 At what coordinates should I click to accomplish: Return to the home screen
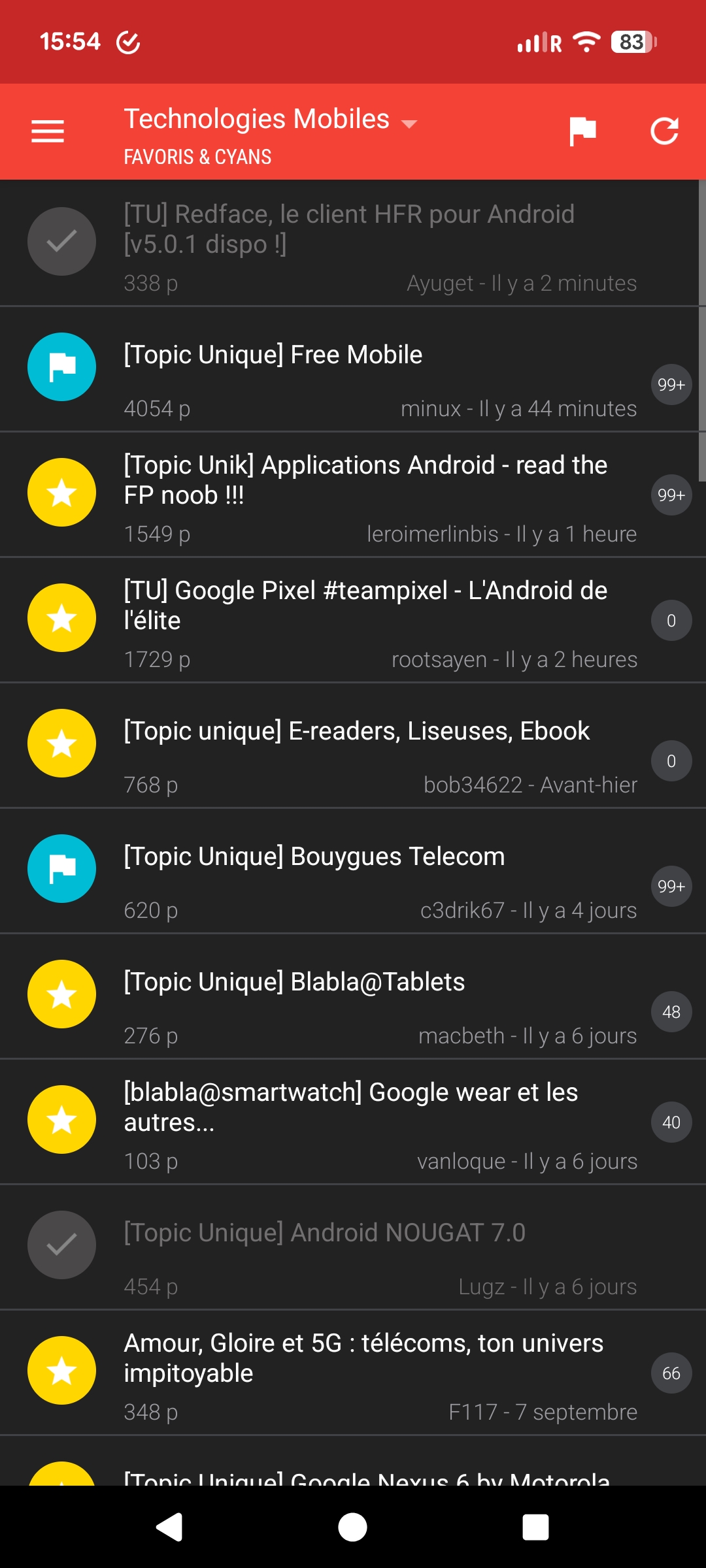(x=352, y=1527)
